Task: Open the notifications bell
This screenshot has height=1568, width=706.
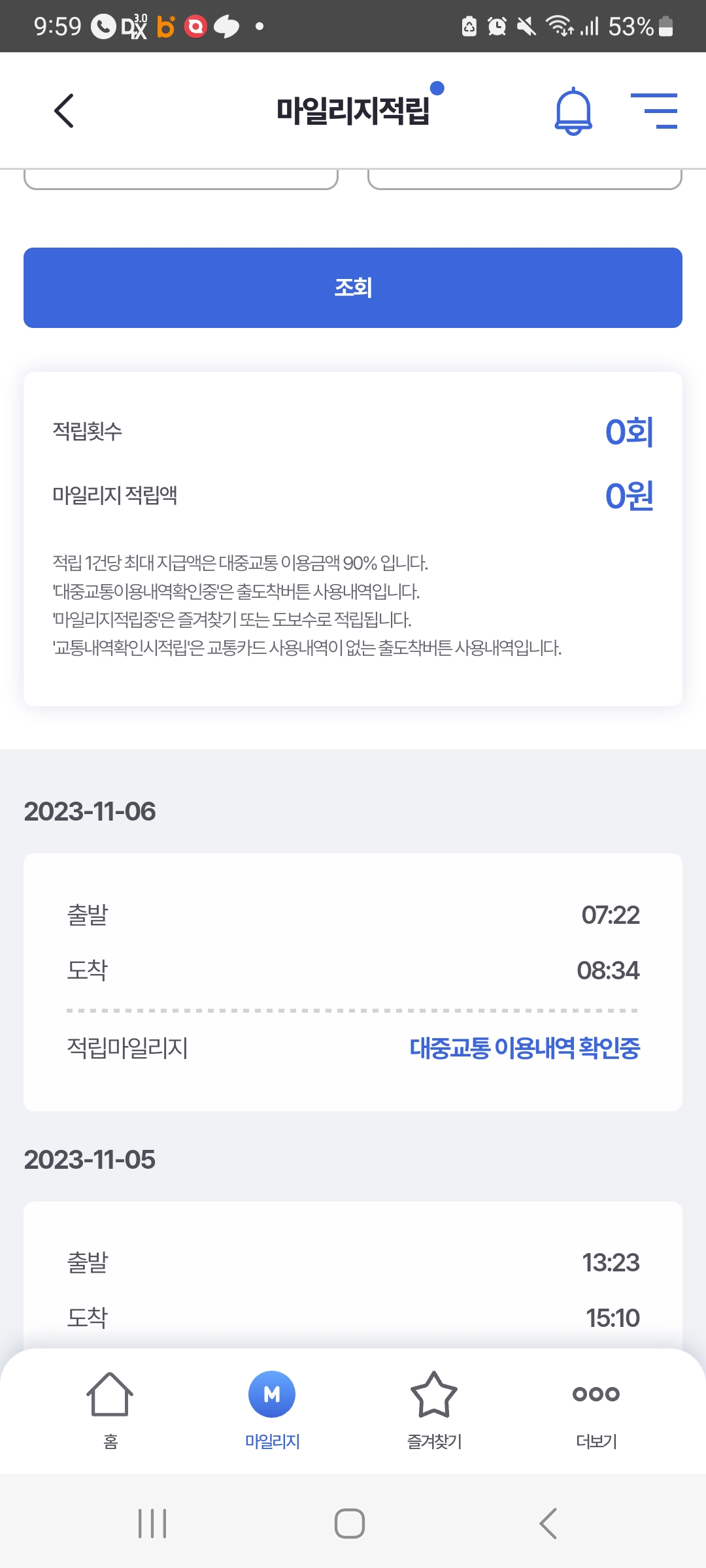Action: click(573, 111)
